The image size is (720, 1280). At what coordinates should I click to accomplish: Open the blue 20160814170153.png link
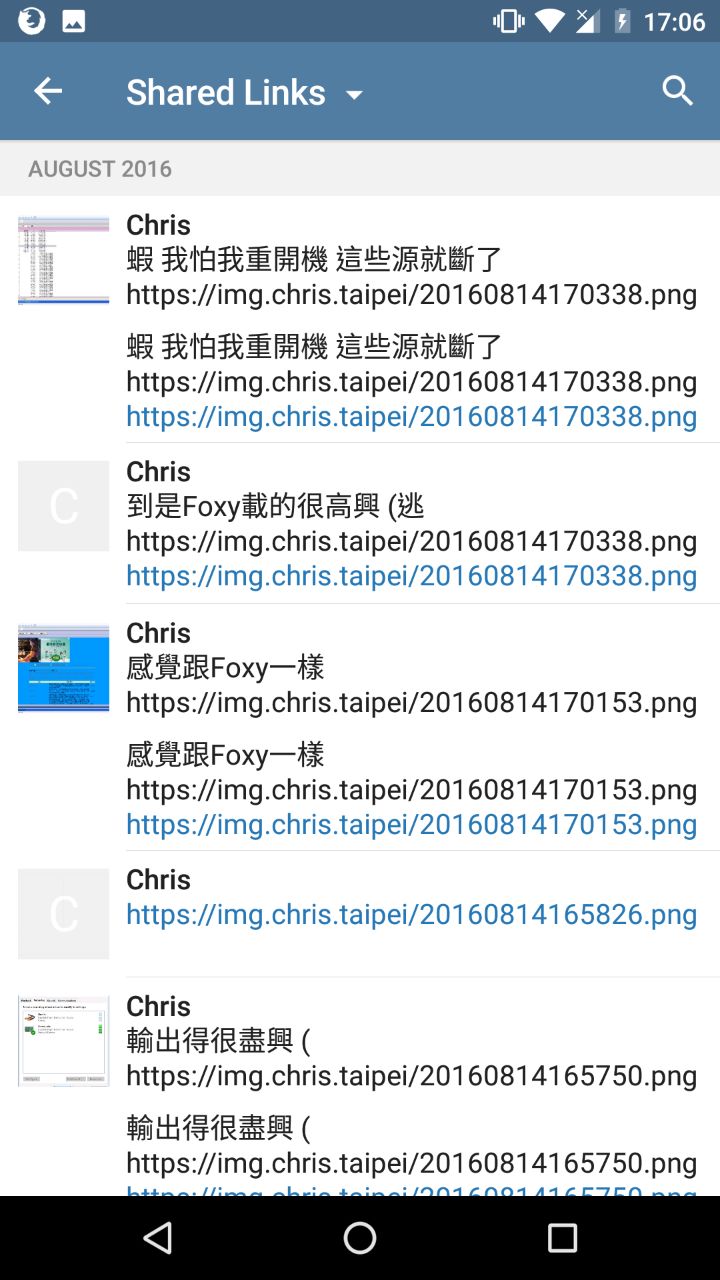[x=411, y=824]
